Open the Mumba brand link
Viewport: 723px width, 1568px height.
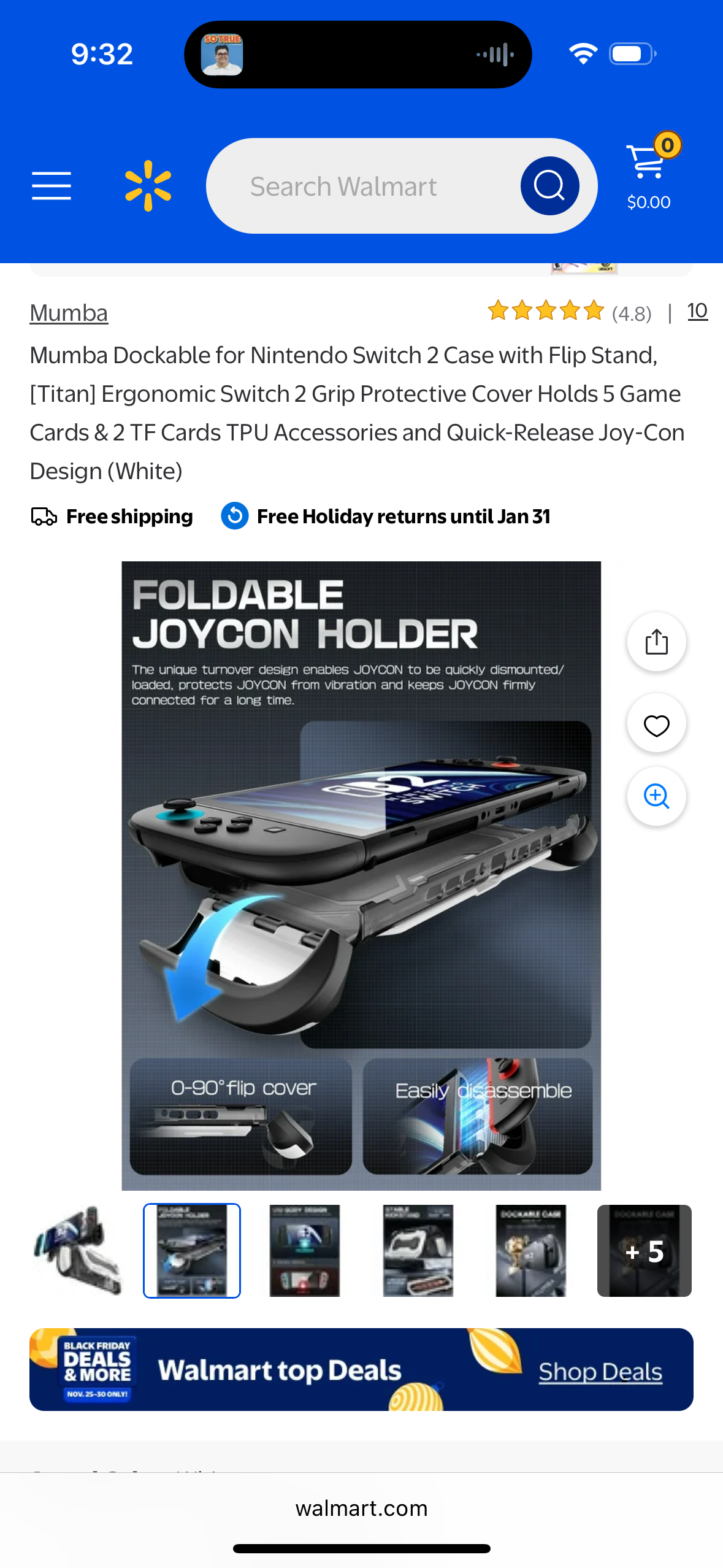[x=69, y=313]
